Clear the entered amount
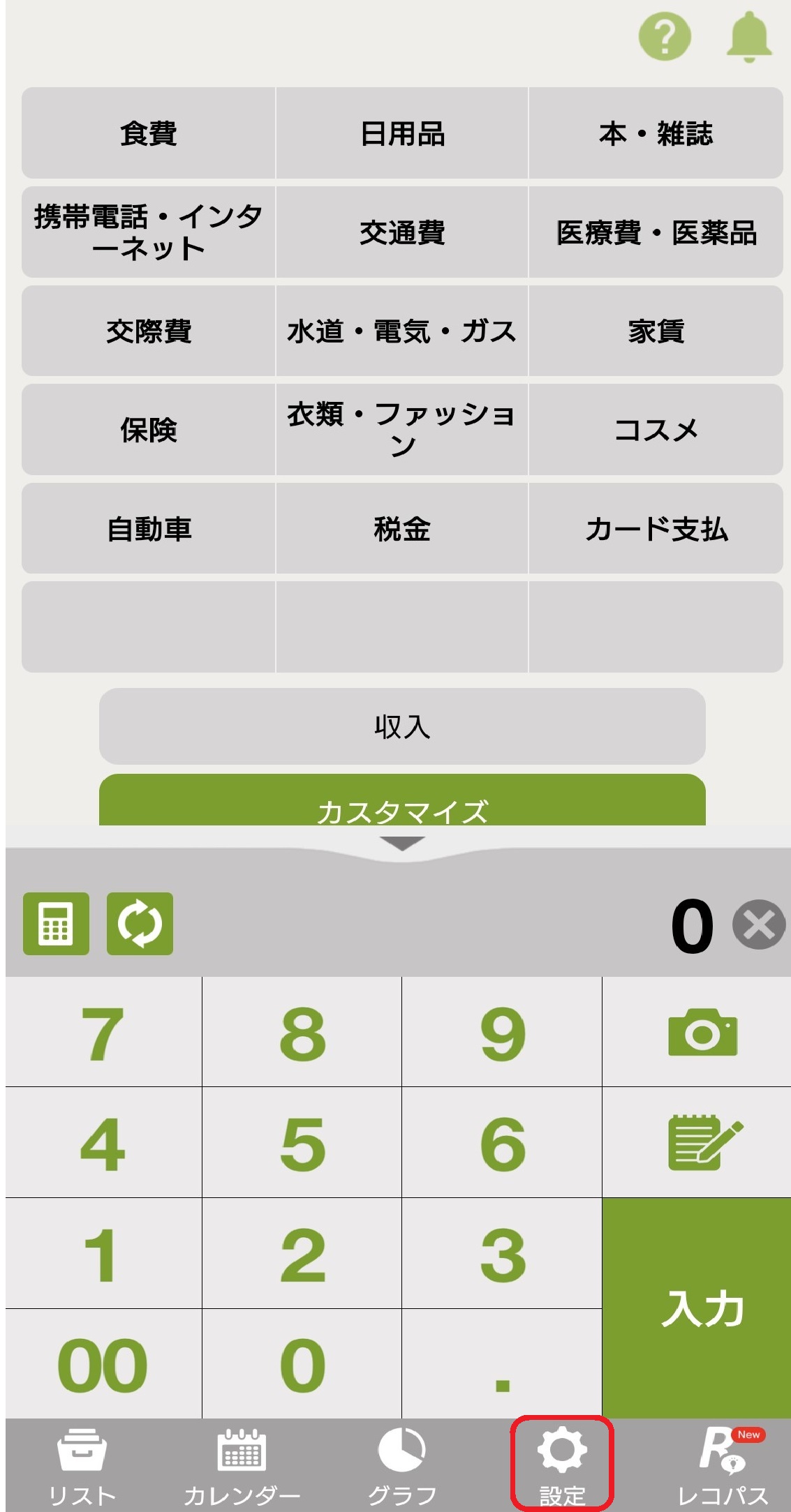 tap(758, 925)
